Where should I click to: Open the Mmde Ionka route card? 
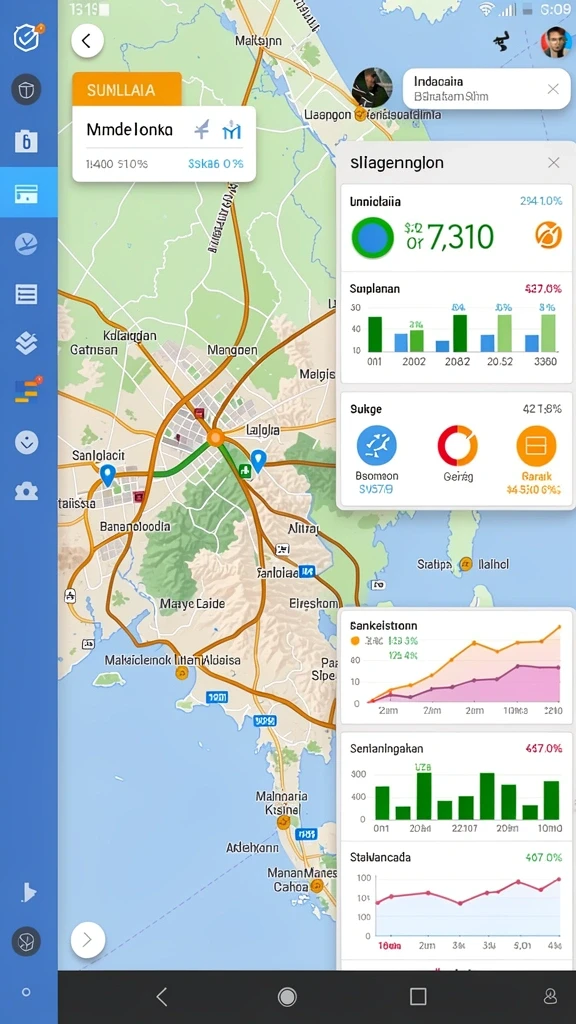click(164, 144)
